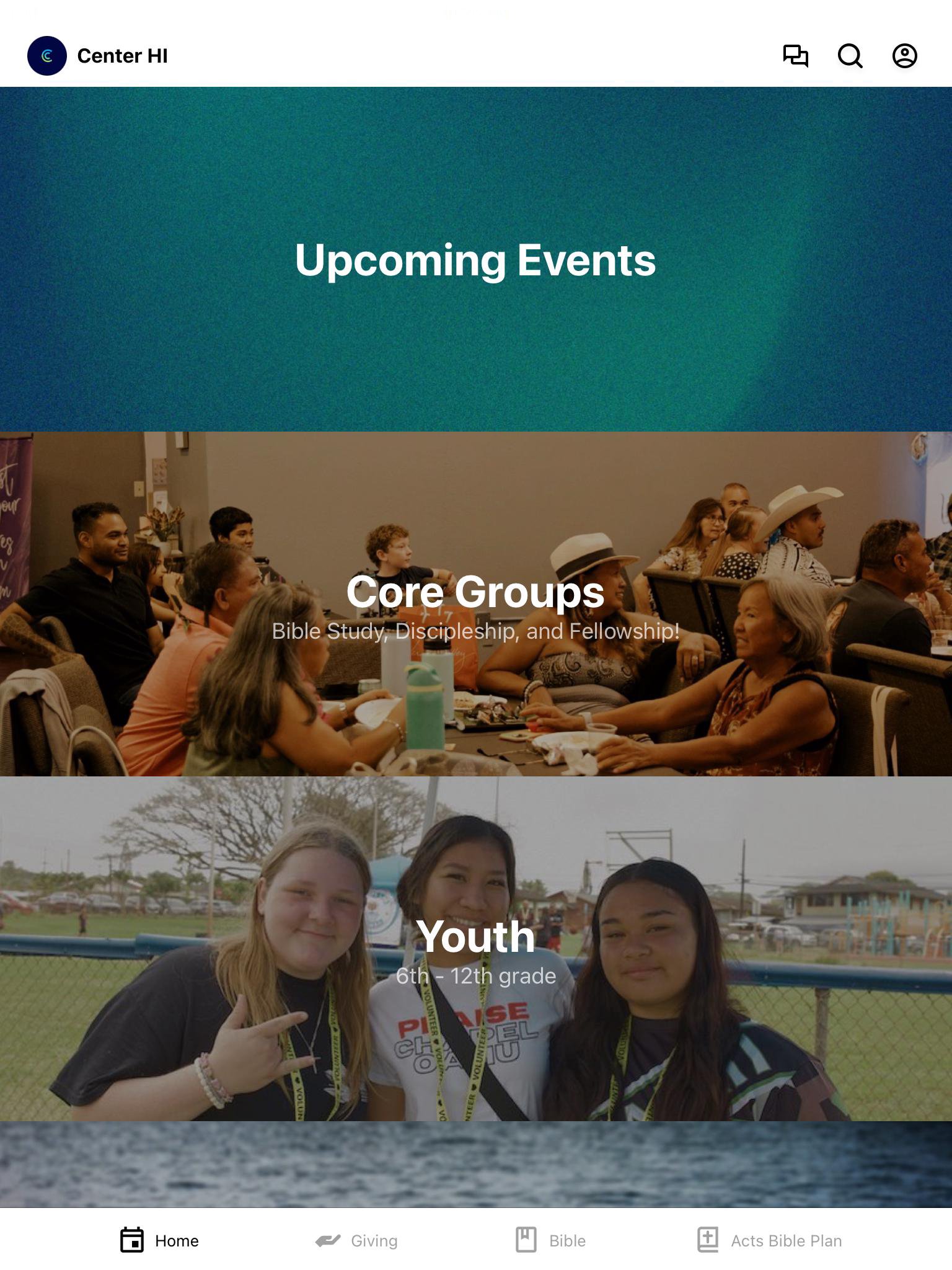Go to the Acts Bible Plan tab
The height and width of the screenshot is (1270, 952).
770,1240
